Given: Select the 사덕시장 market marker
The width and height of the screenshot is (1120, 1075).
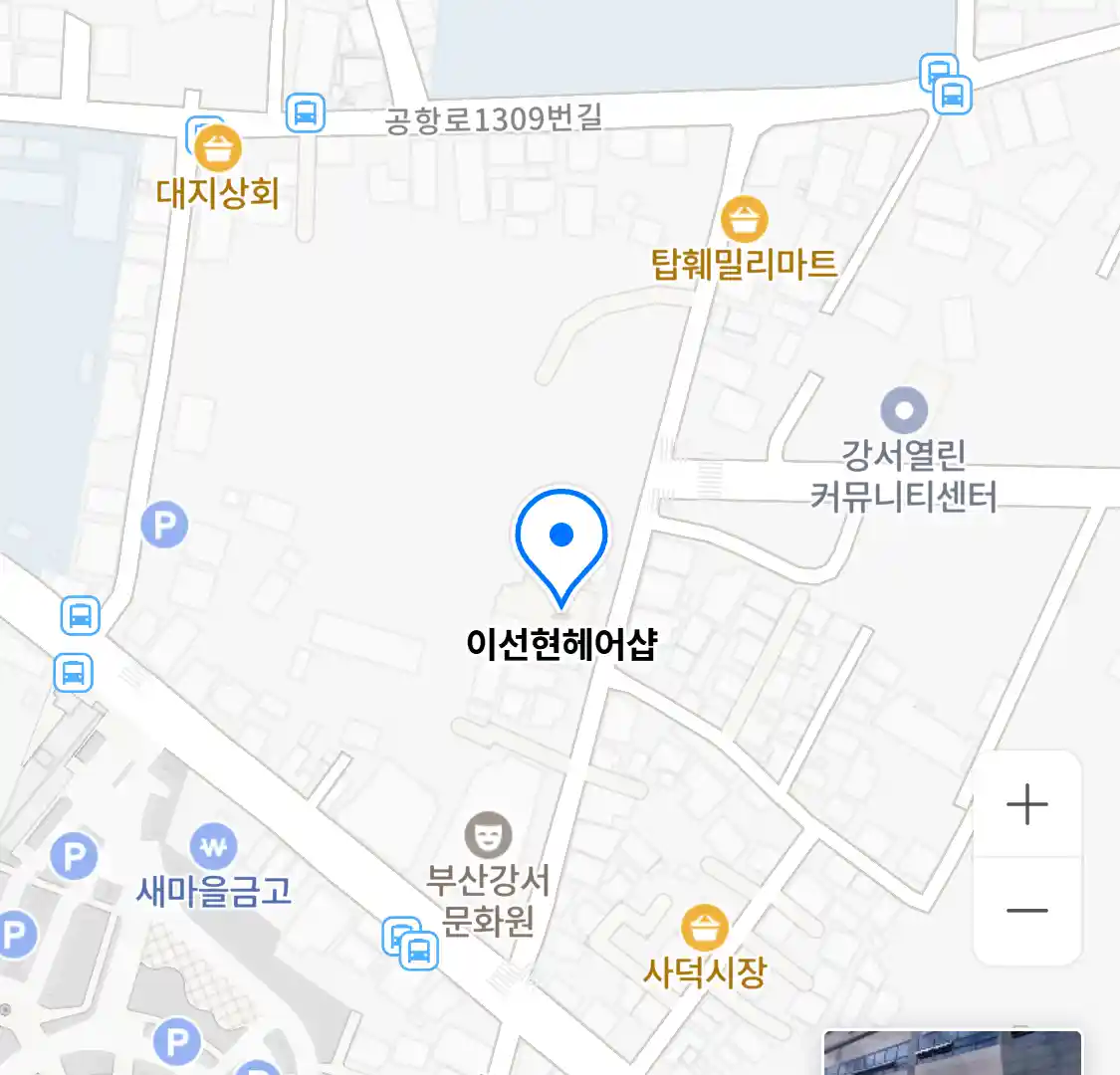Looking at the screenshot, I should [705, 928].
